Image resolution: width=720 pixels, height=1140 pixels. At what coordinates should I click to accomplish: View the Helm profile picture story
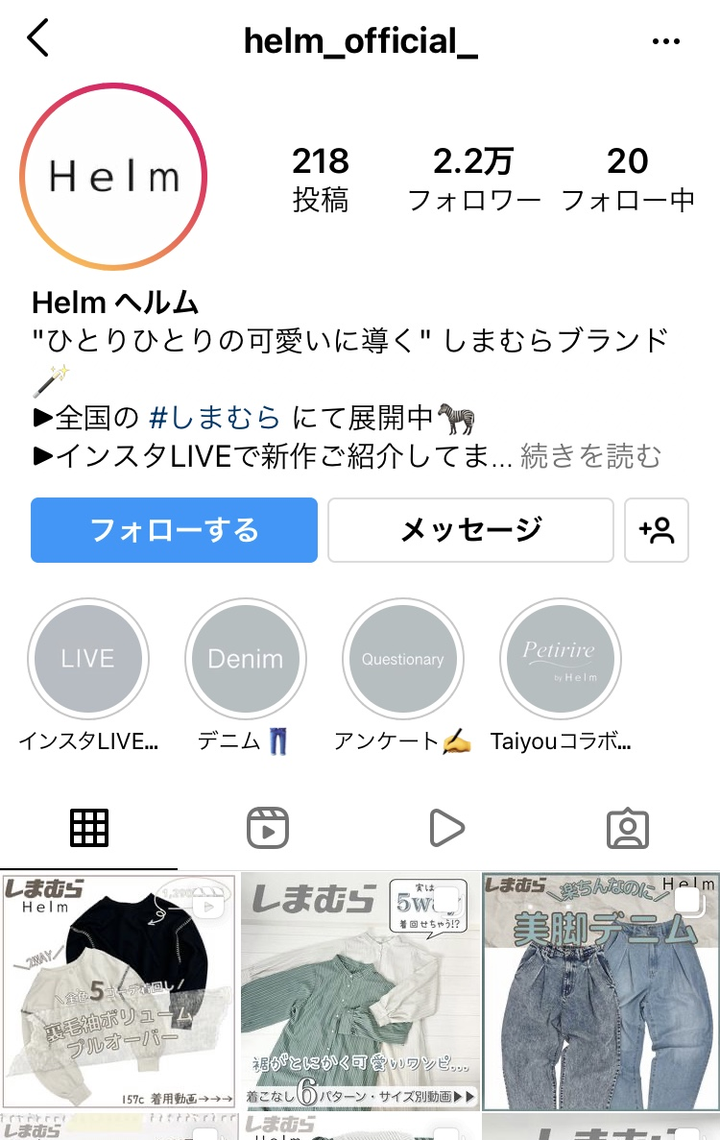click(113, 177)
